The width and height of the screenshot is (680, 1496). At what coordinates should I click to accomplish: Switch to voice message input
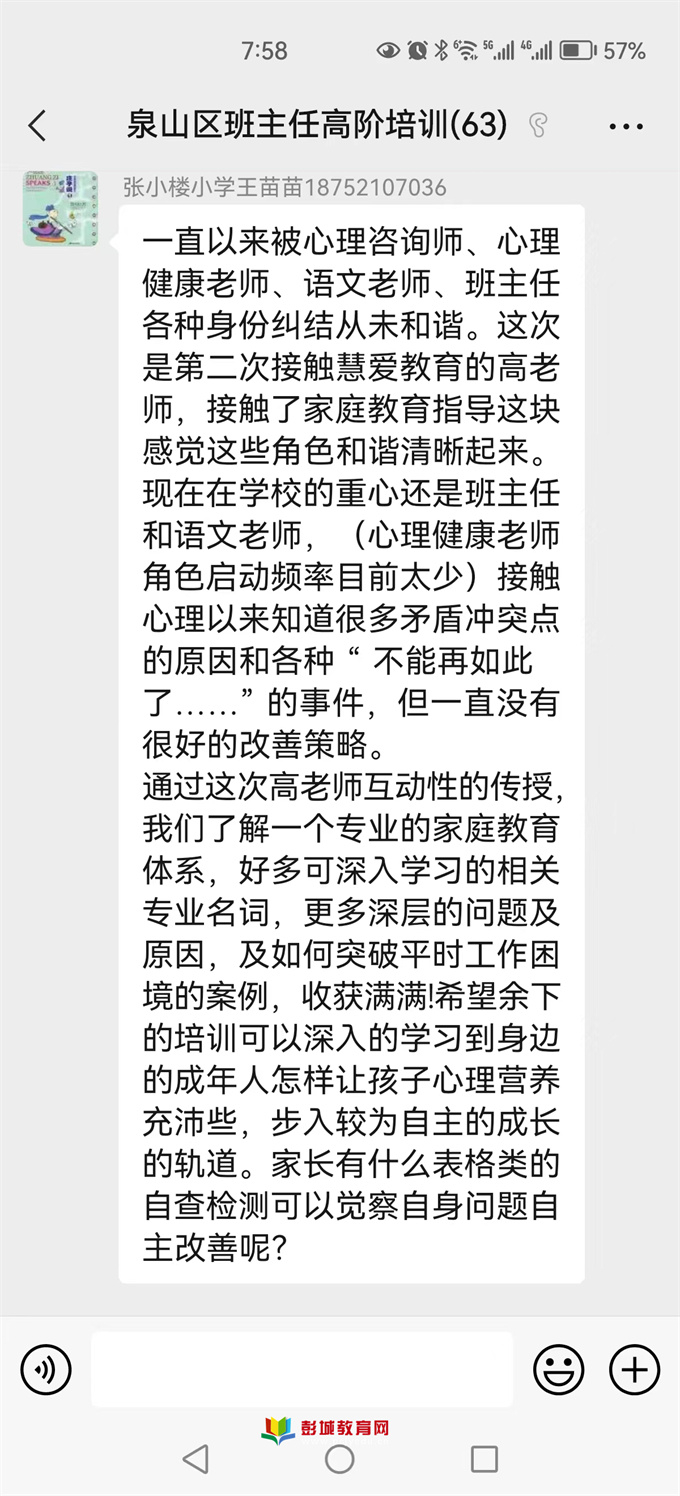(46, 1369)
